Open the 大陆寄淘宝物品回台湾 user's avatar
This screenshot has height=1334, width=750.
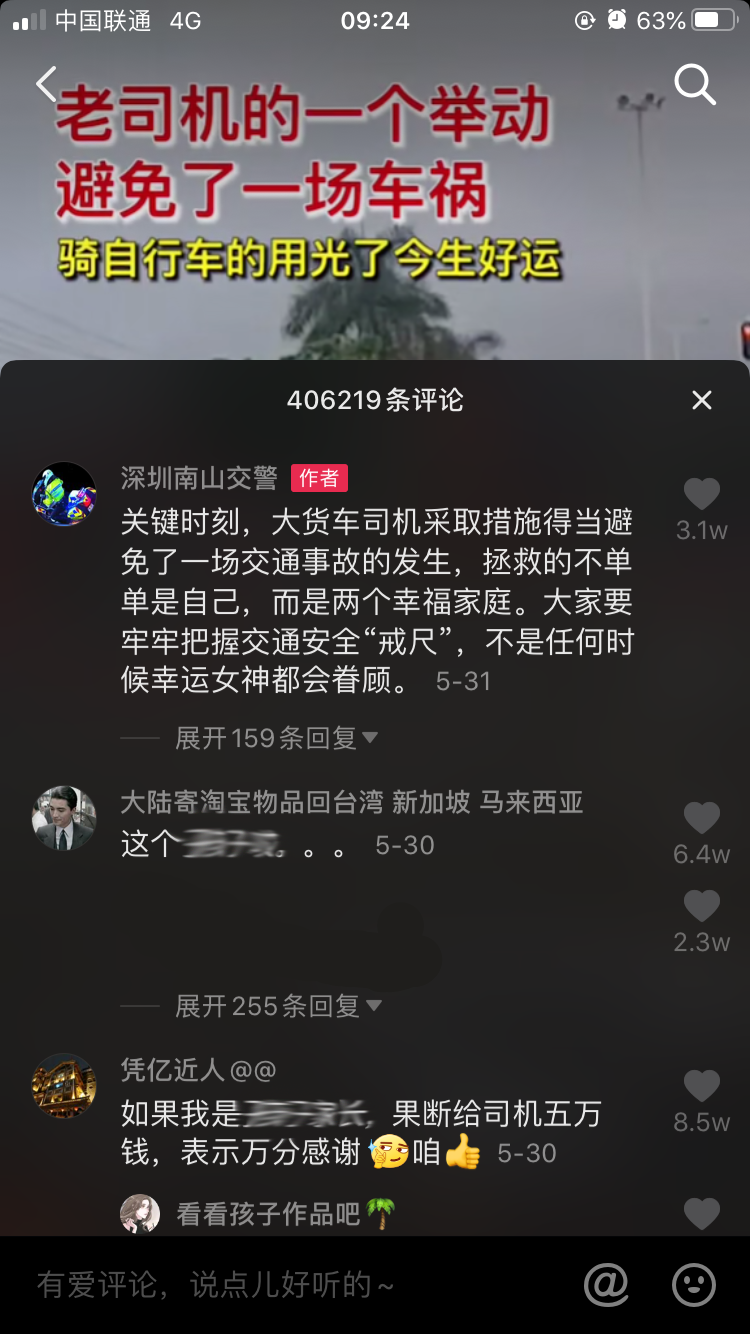(x=64, y=818)
